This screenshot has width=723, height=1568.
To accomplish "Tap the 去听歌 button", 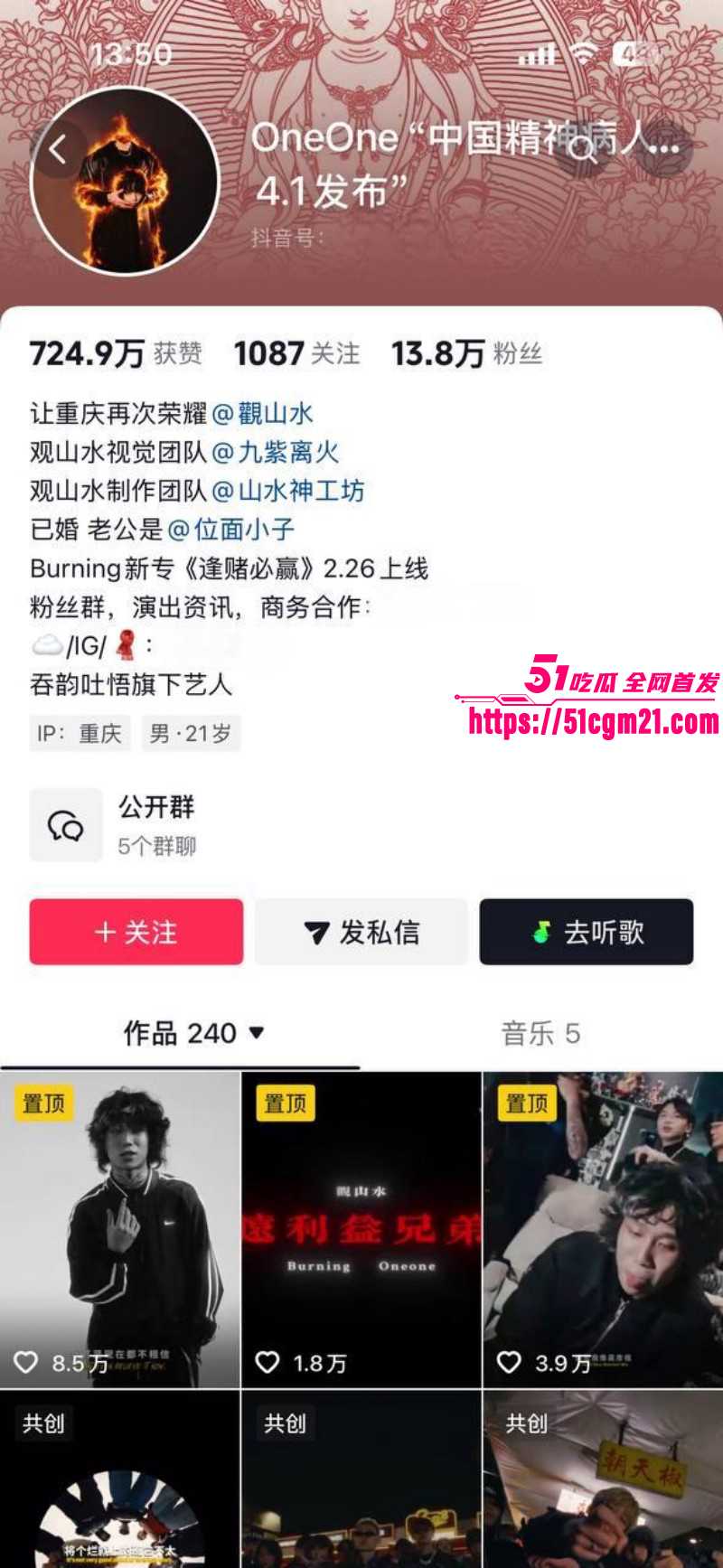I will point(587,932).
